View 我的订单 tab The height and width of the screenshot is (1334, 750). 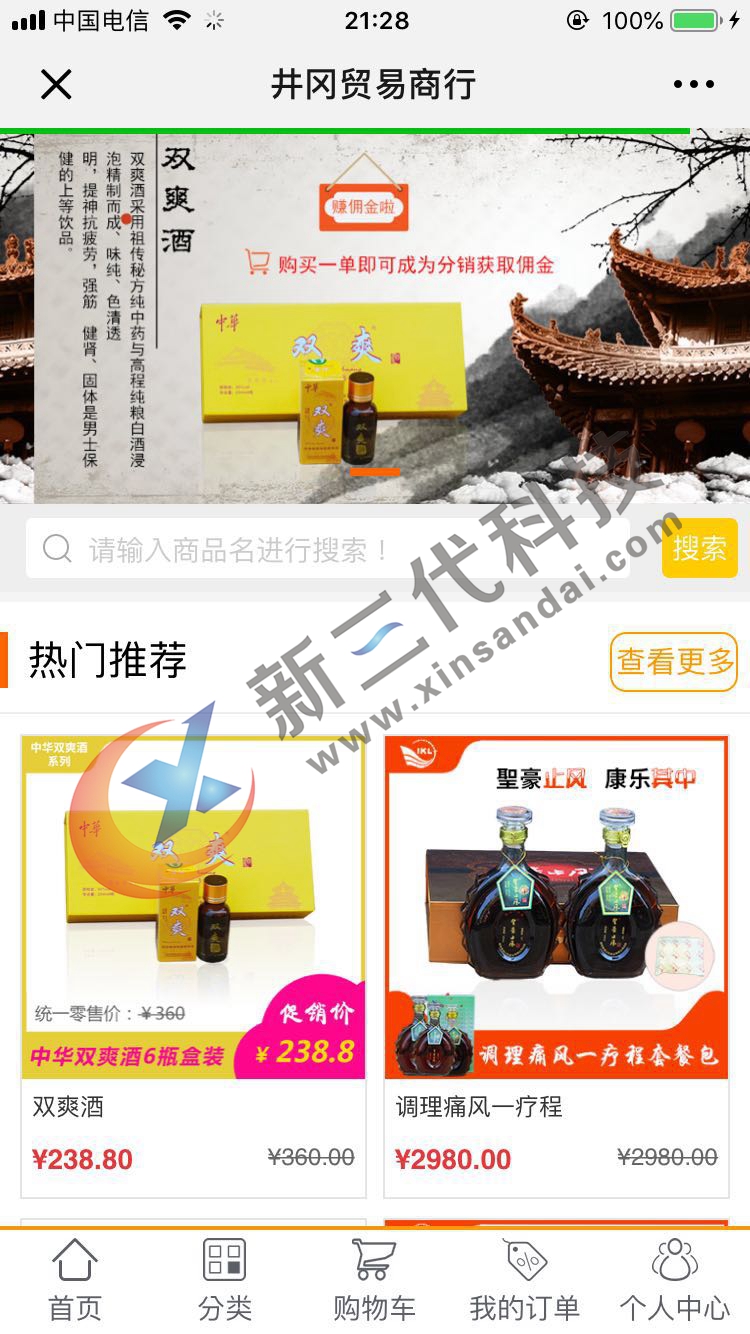pos(525,1280)
